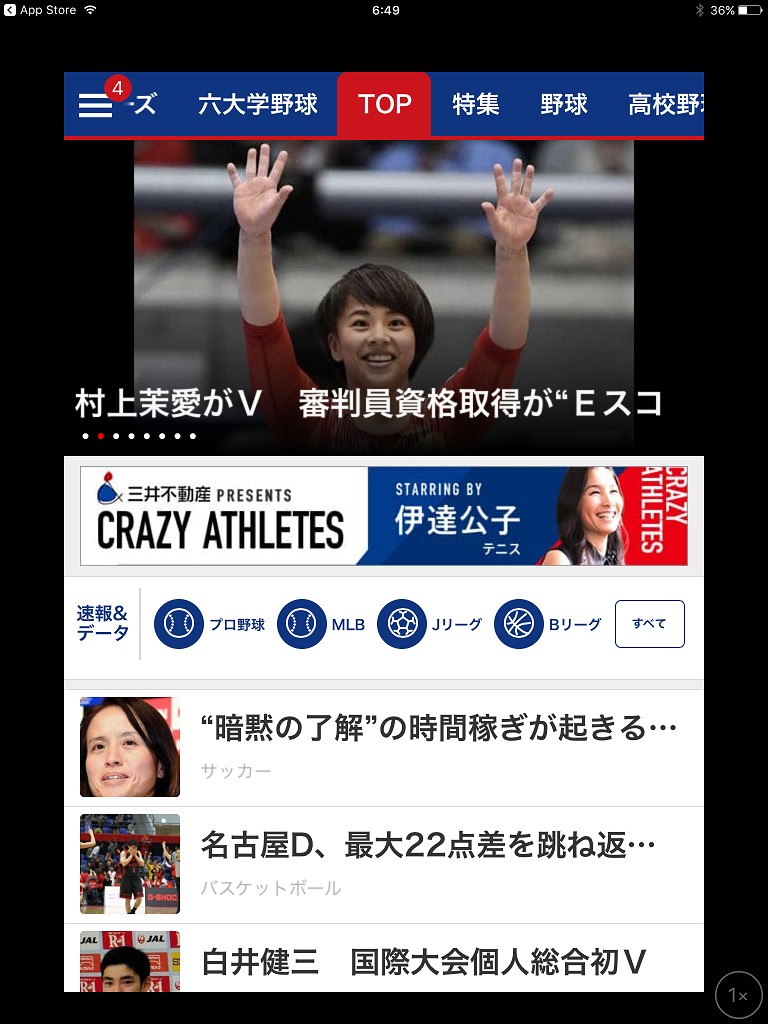Screen dimensions: 768x1024
Task: Toggle the 1× zoom scale button
Action: [x=738, y=995]
